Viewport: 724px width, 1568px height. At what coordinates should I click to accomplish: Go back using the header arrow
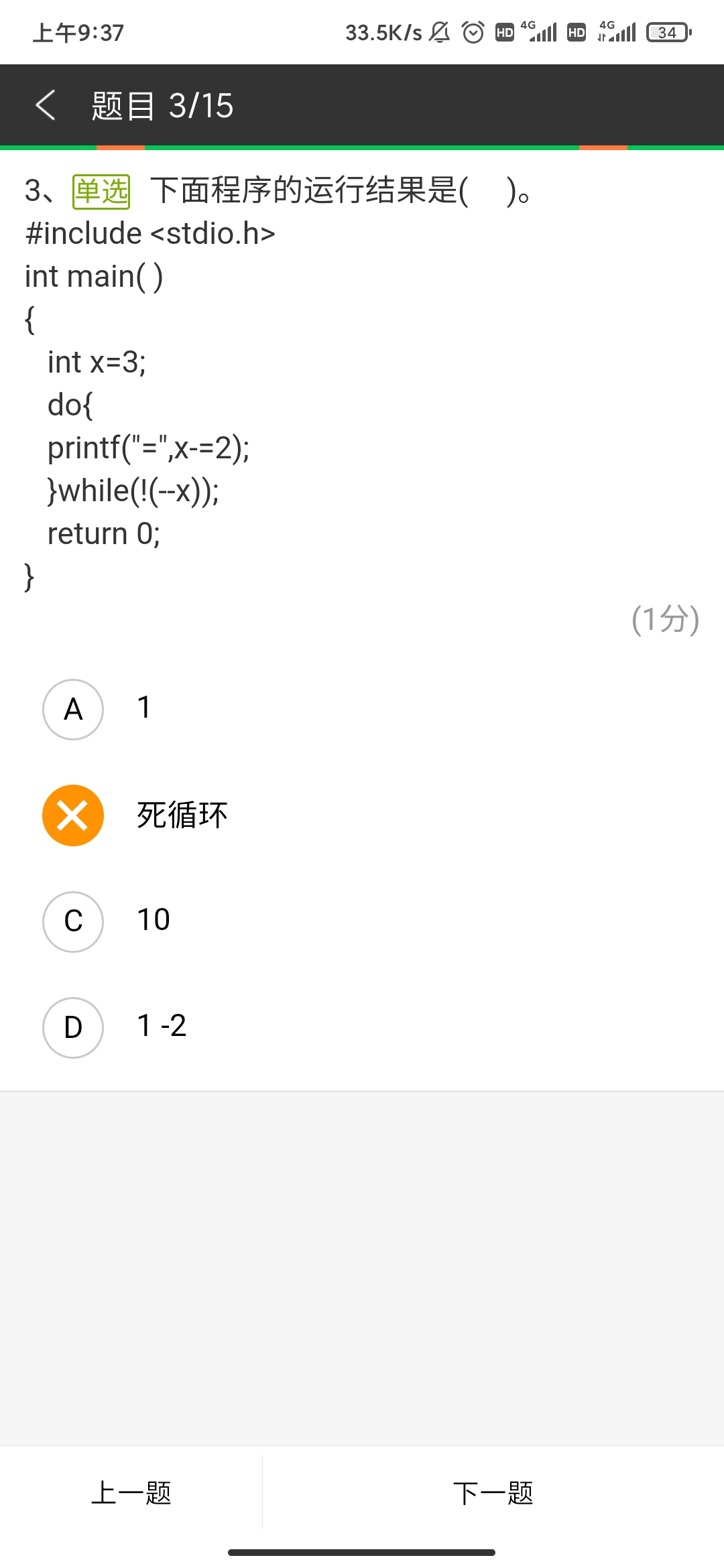click(46, 105)
